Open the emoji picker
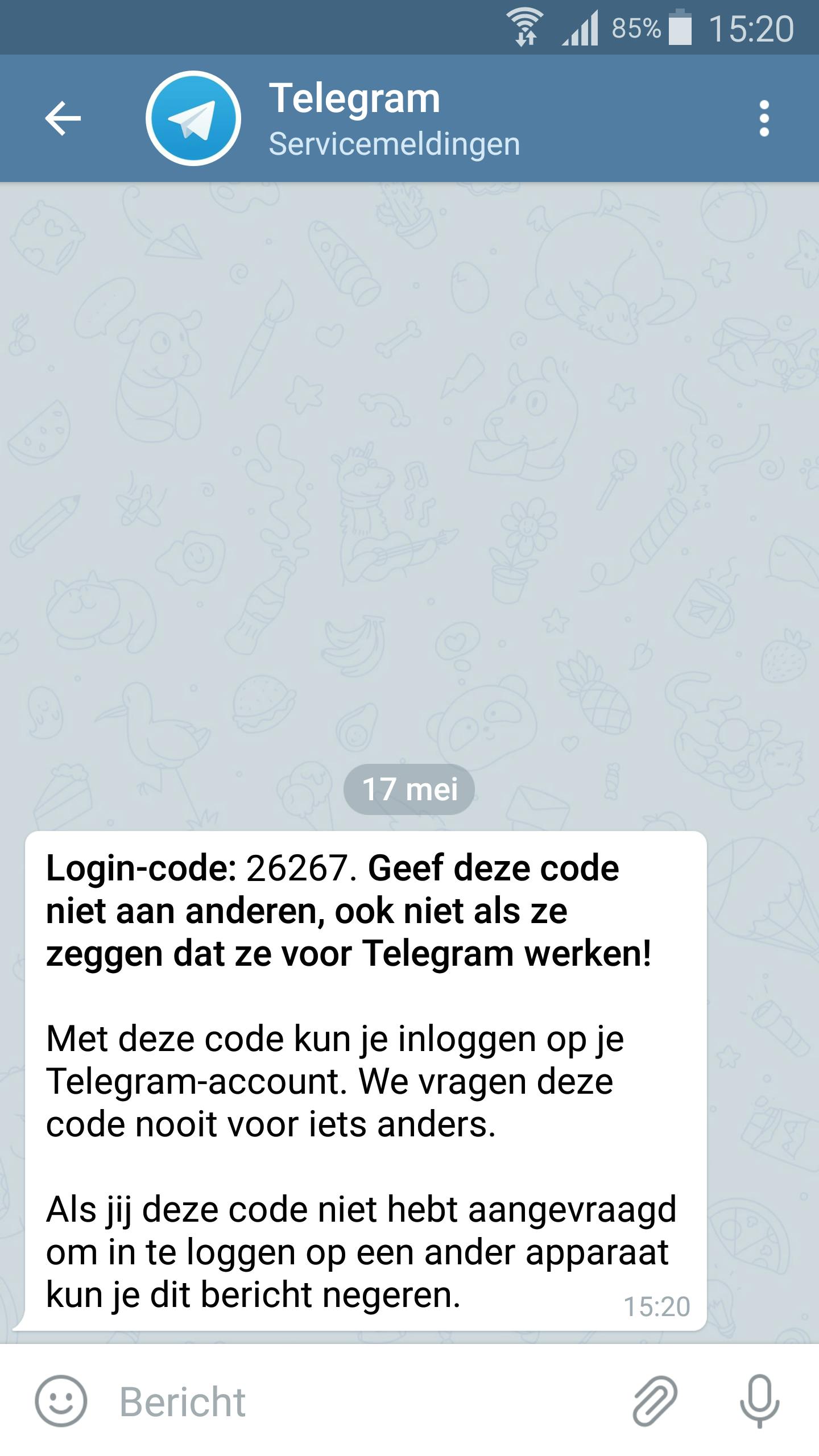 [61, 1401]
